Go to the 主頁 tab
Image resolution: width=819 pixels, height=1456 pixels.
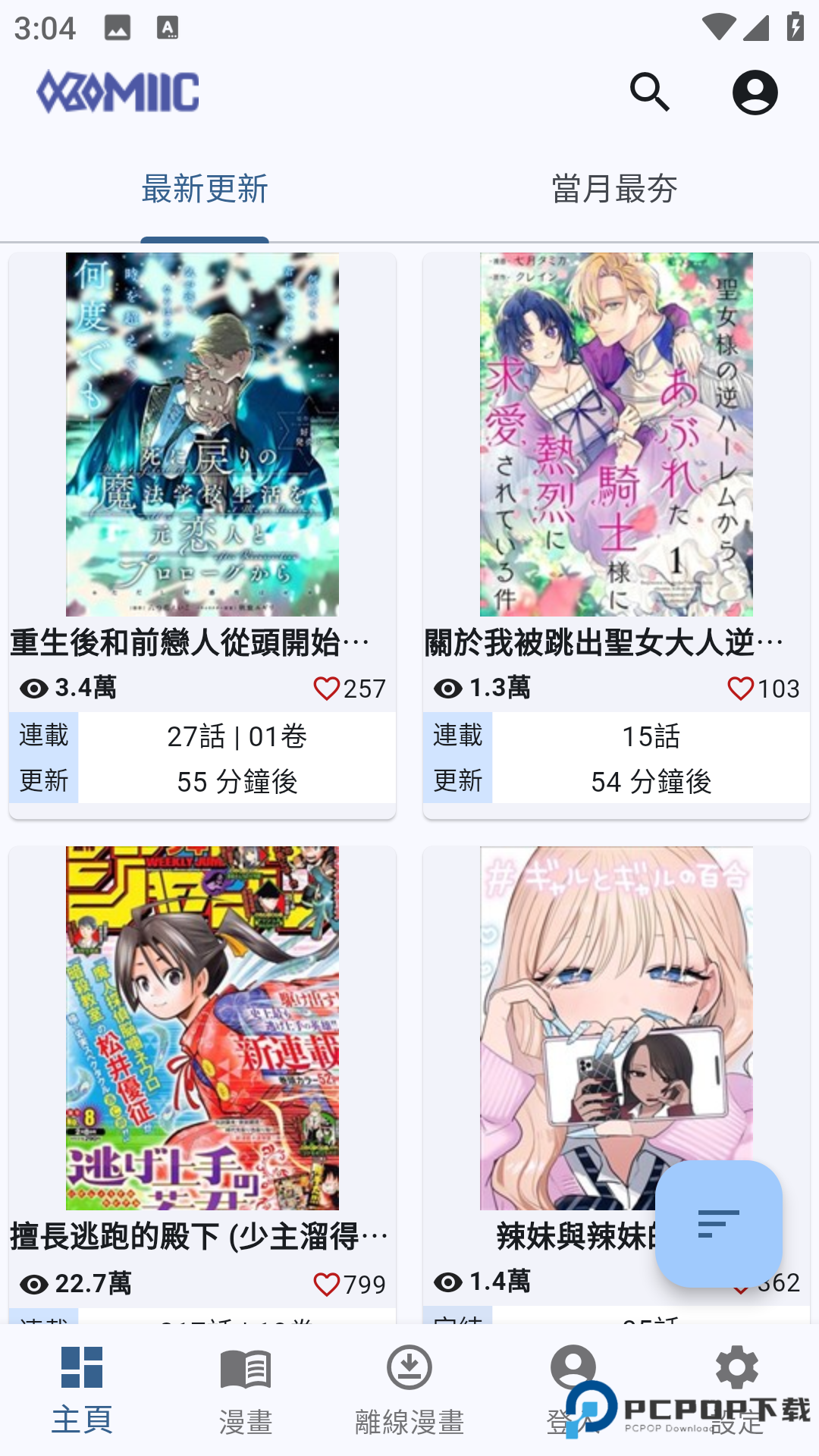(82, 1390)
